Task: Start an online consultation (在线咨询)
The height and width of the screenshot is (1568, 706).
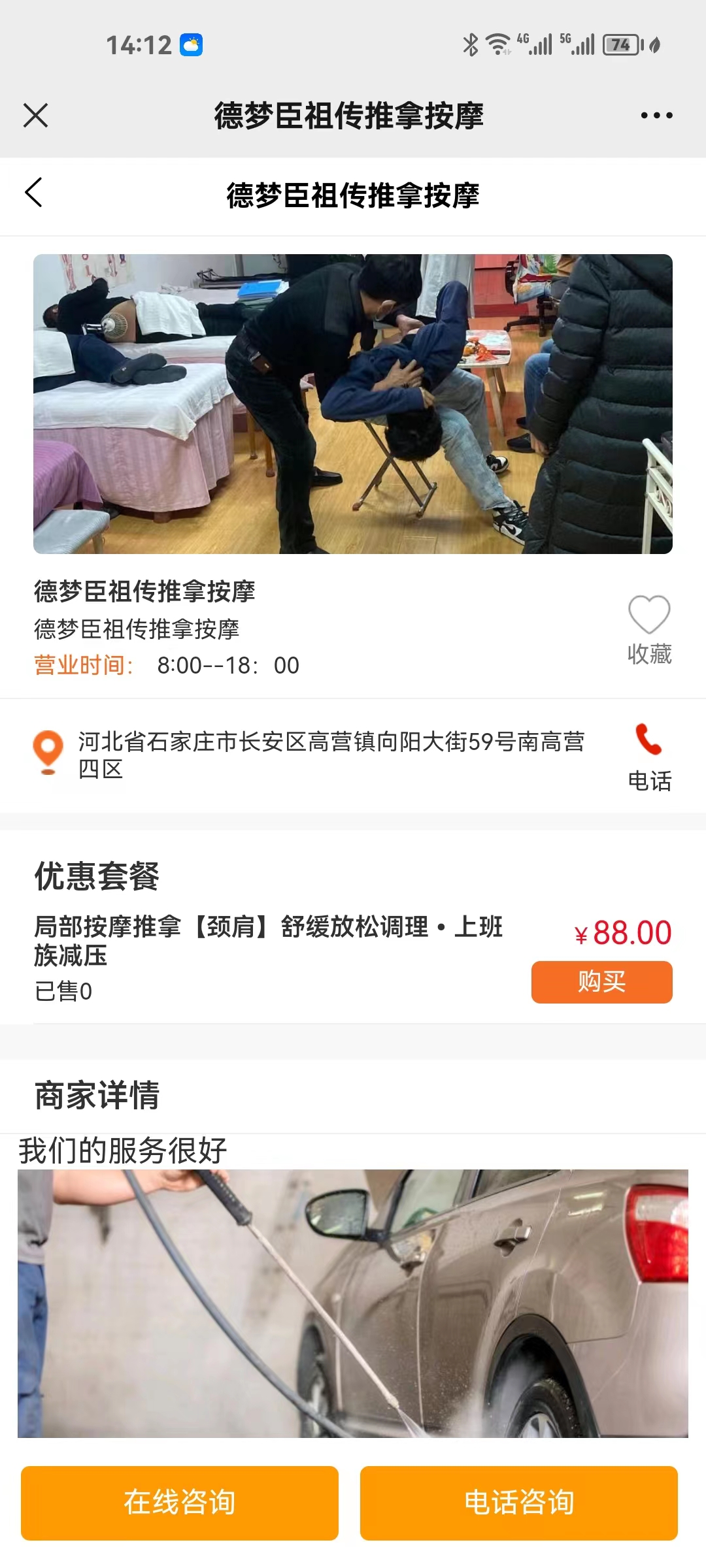Action: click(x=180, y=1503)
